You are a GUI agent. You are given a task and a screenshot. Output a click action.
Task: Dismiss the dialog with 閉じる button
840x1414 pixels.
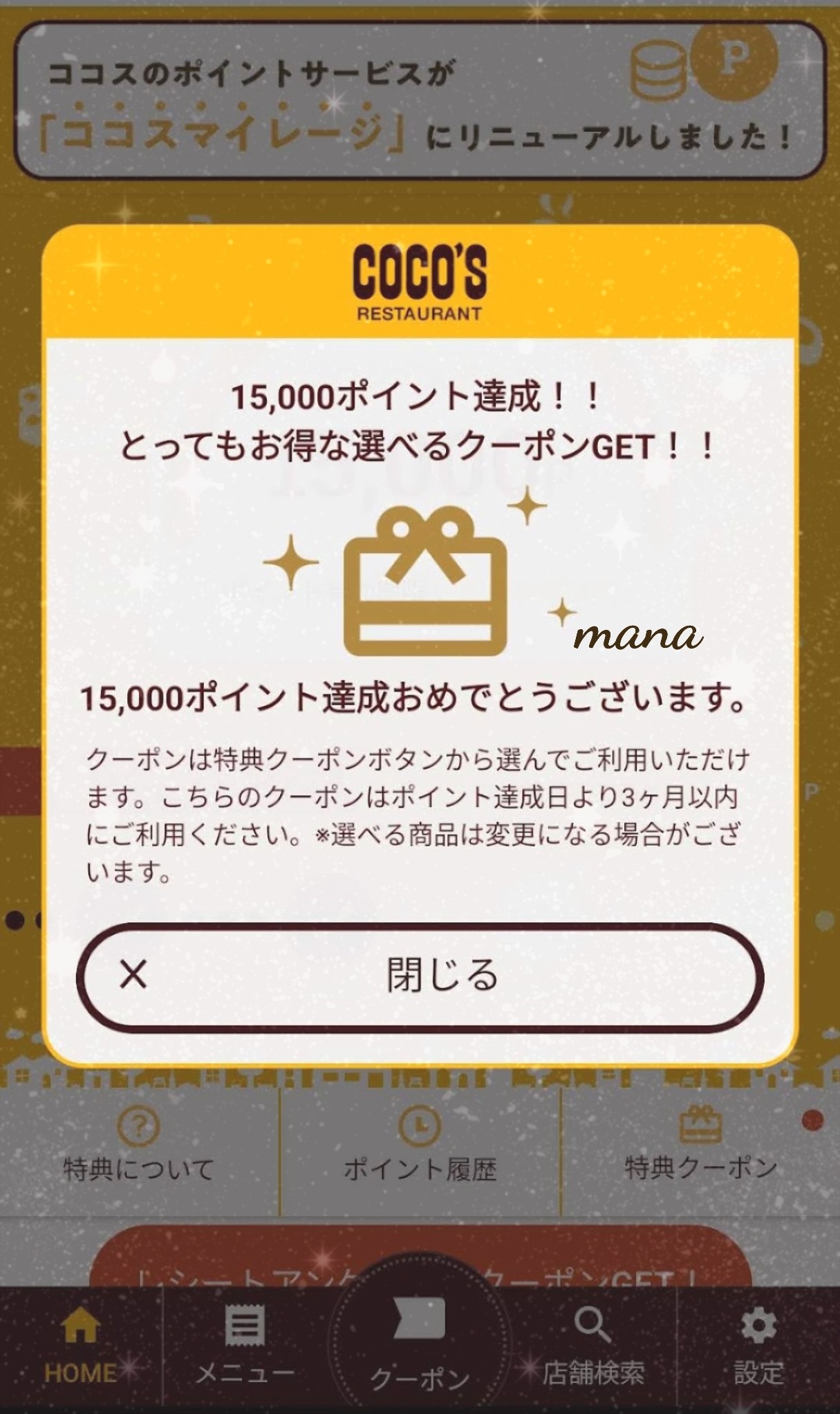pyautogui.click(x=420, y=975)
